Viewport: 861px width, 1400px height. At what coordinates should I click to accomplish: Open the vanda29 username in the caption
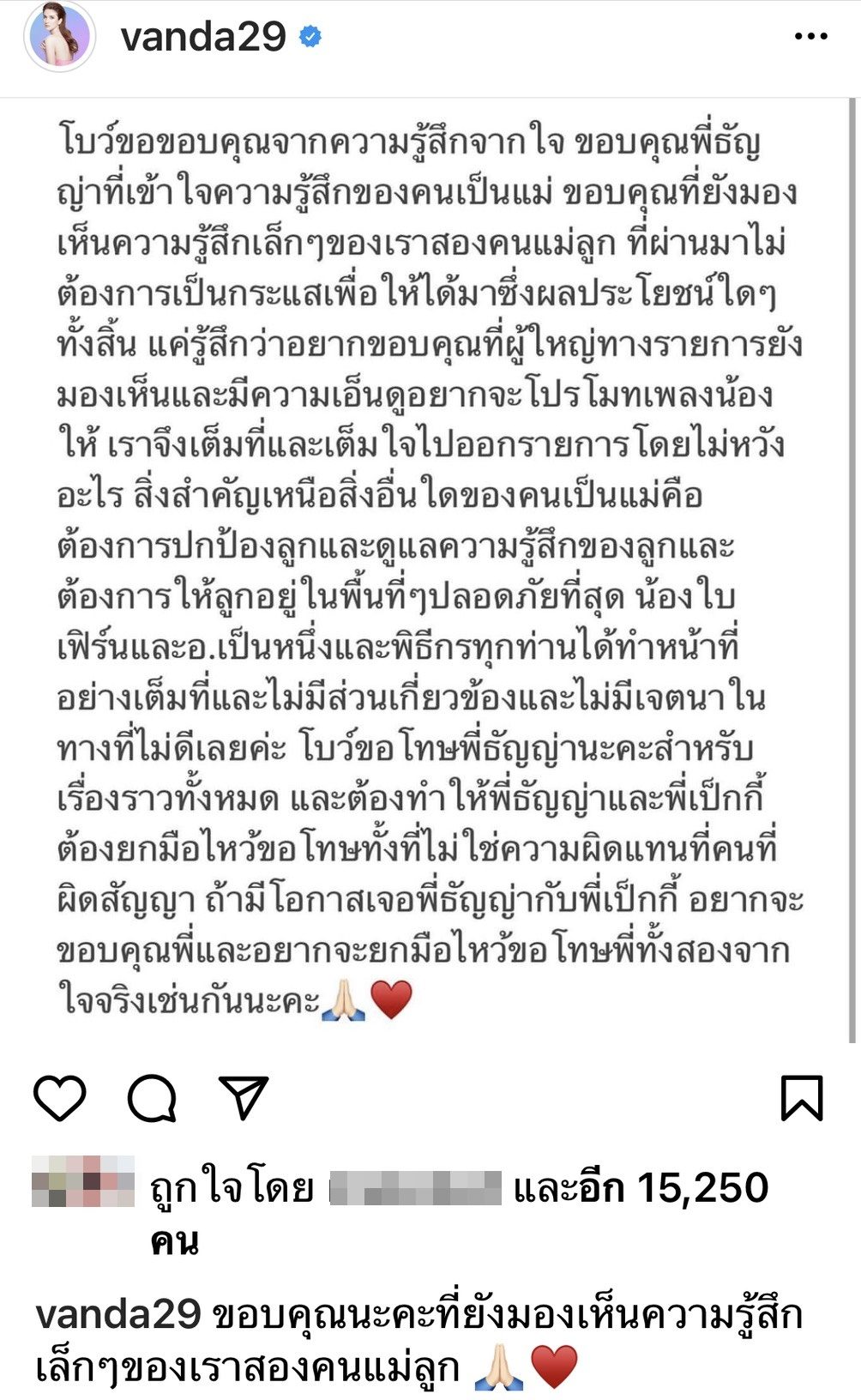118,1313
